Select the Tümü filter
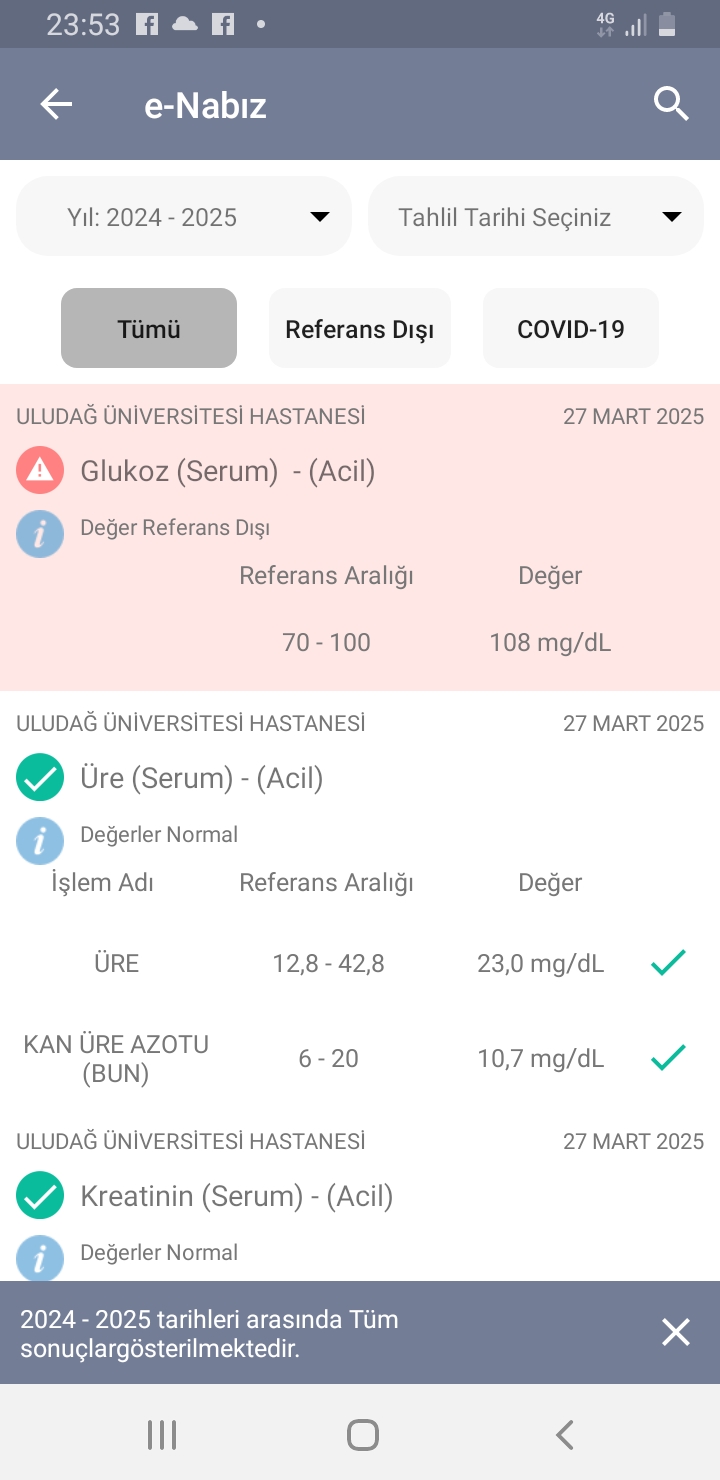The image size is (720, 1480). pyautogui.click(x=149, y=329)
